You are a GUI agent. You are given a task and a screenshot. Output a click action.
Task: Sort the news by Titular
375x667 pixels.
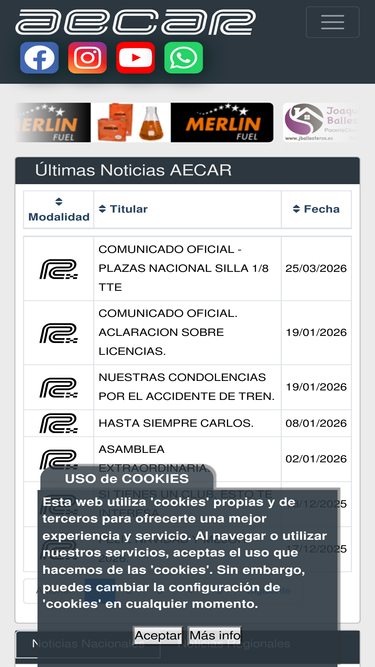coord(123,209)
